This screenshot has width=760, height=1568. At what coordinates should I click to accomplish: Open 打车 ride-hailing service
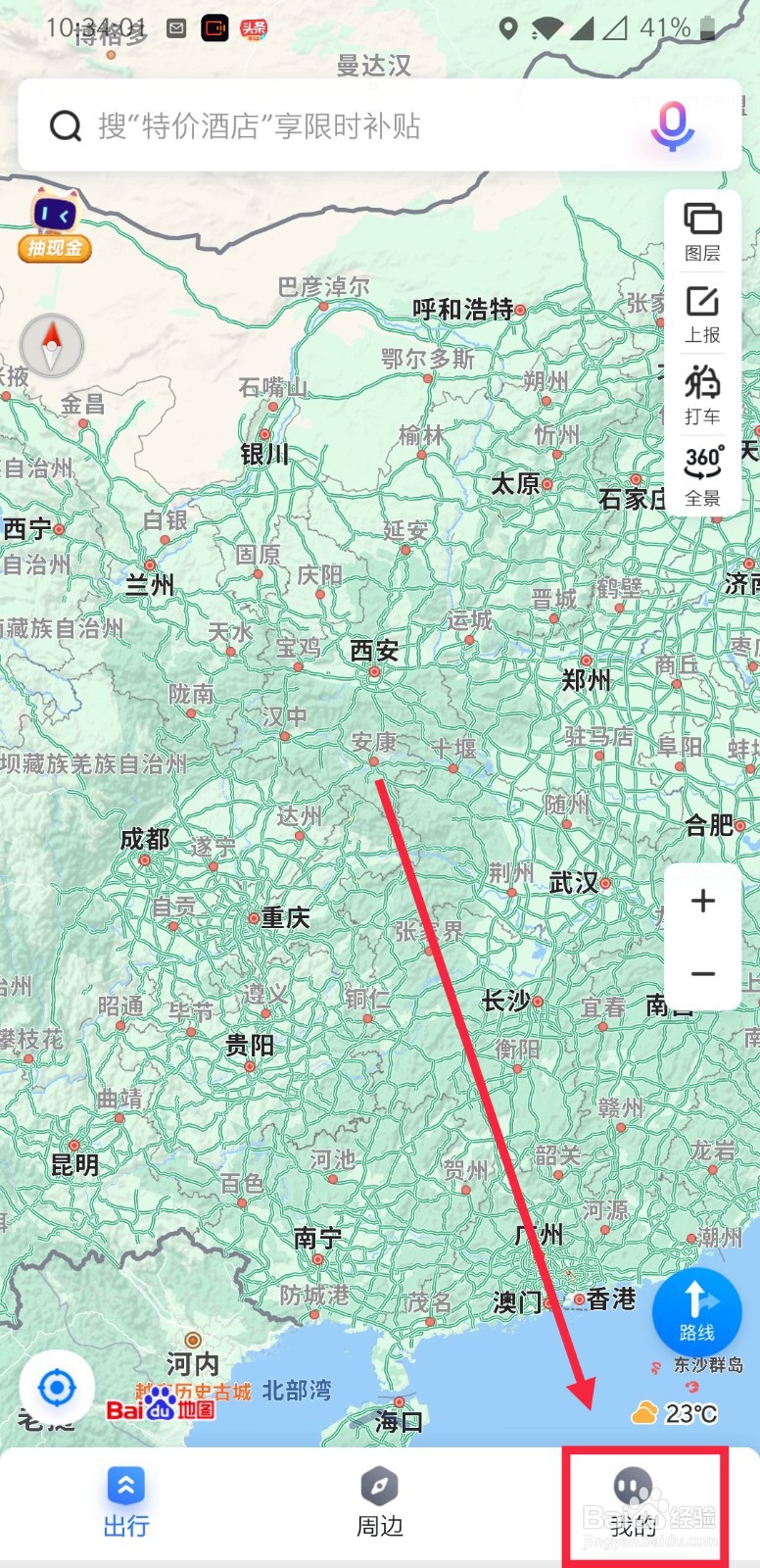(x=701, y=397)
